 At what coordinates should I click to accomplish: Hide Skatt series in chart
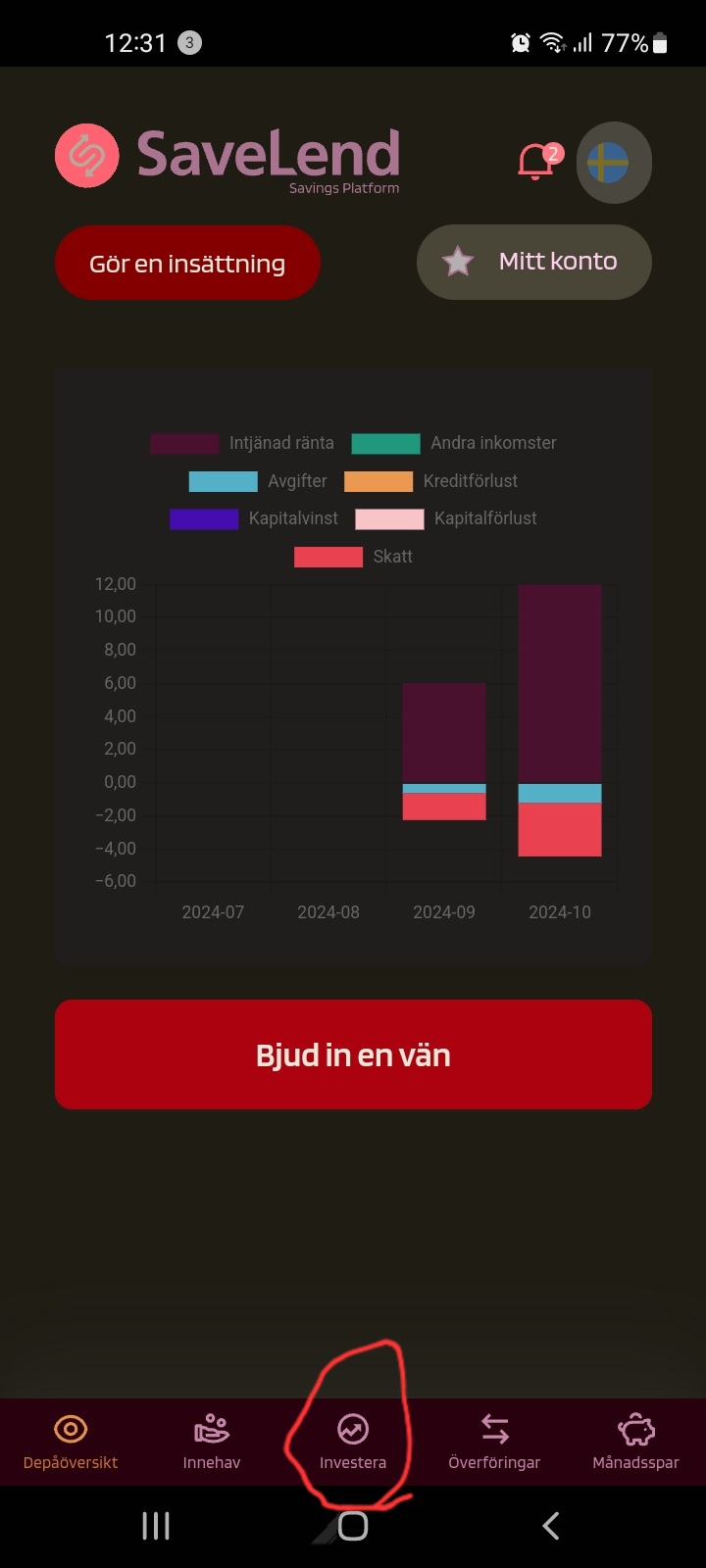coord(353,557)
